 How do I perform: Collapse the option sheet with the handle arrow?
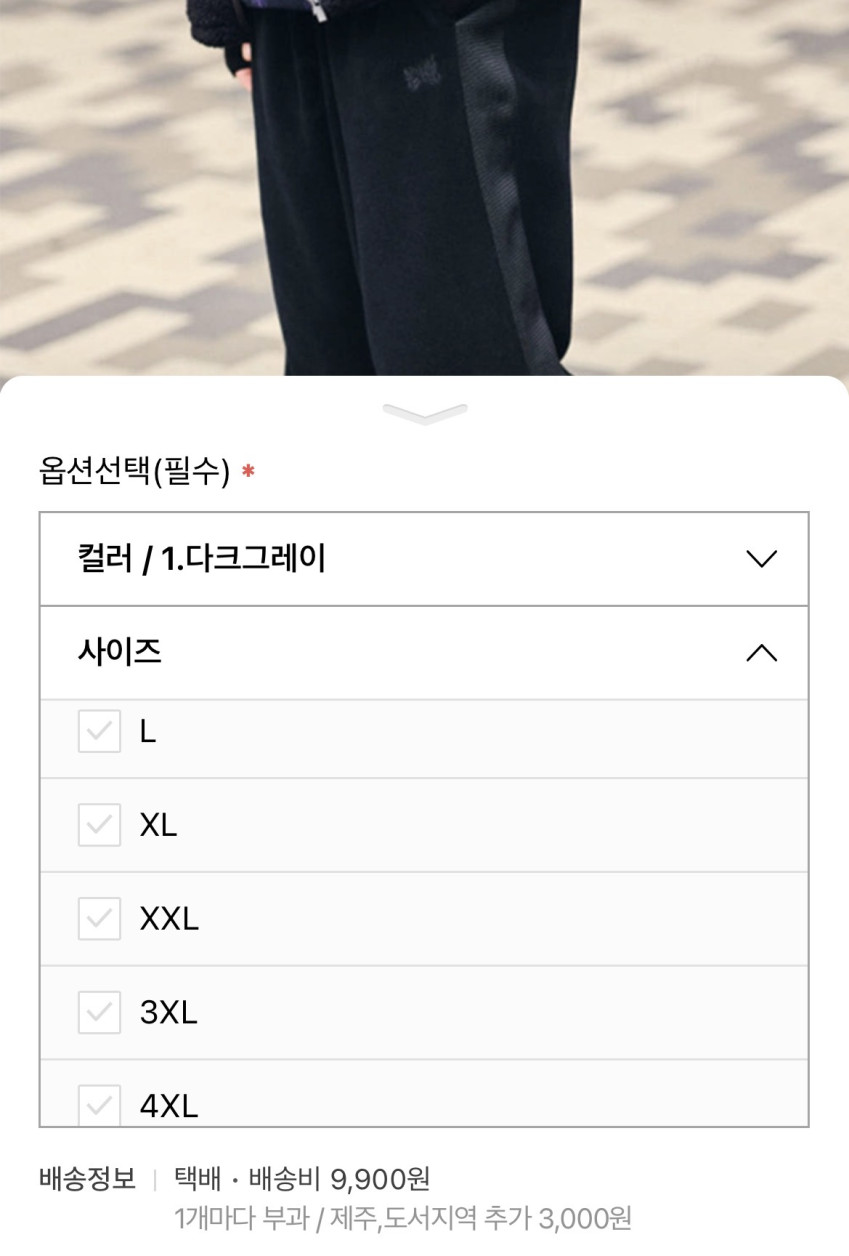424,414
